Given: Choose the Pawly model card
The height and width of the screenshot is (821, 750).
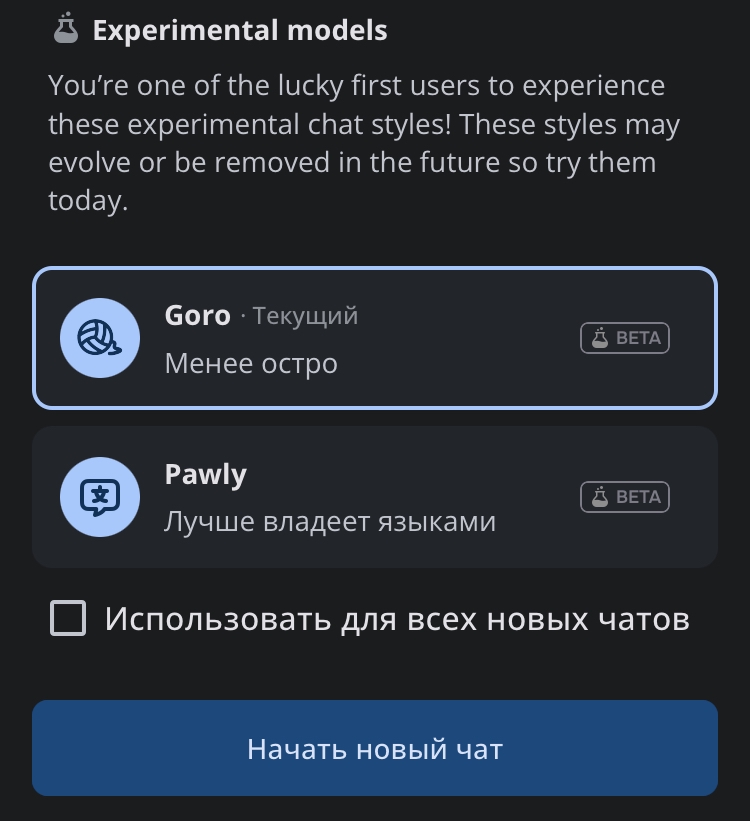Looking at the screenshot, I should click(x=374, y=497).
